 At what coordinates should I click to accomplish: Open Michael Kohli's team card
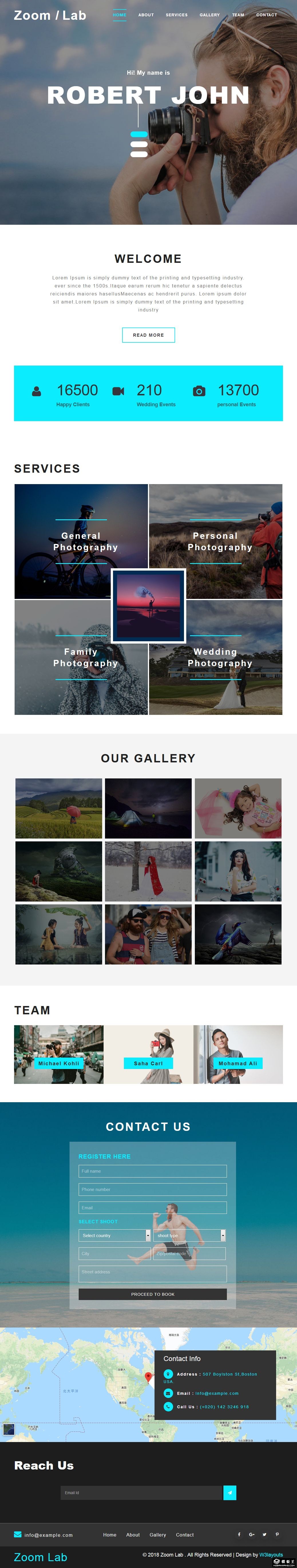pyautogui.click(x=58, y=1063)
